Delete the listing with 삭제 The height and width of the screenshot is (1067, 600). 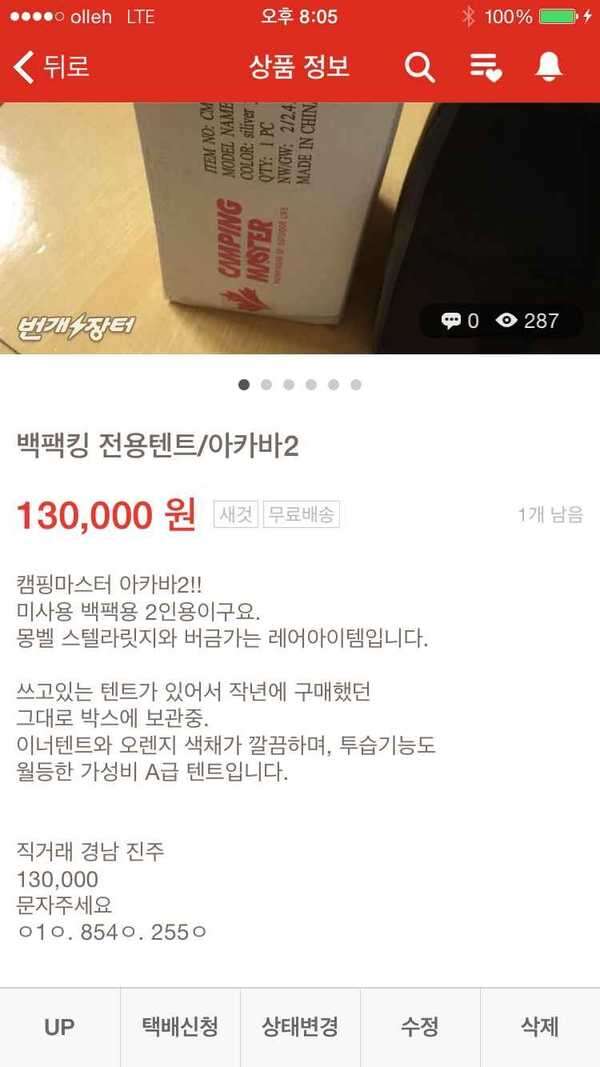[x=540, y=1028]
